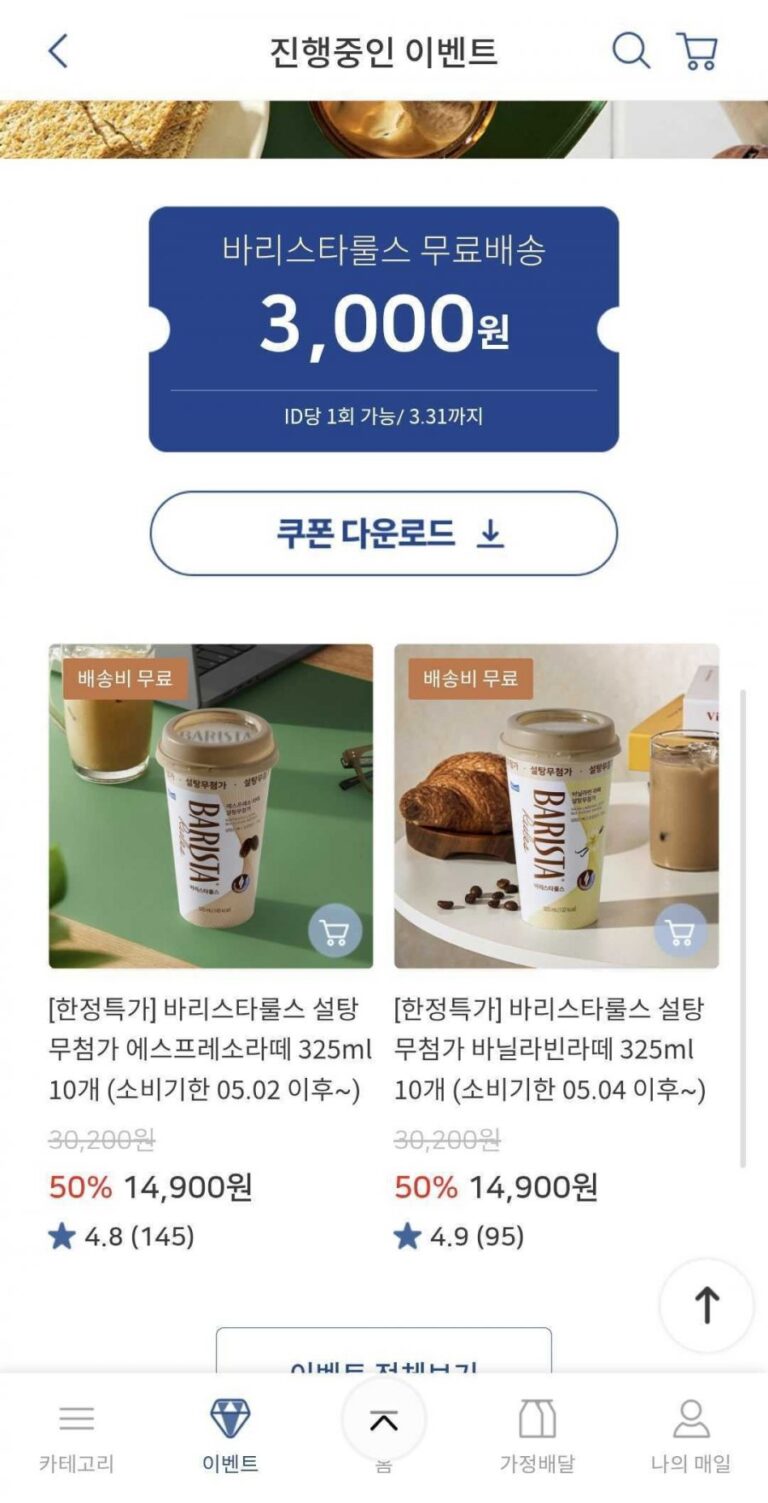Tap the 쿠폰 다운로드 button
Screen dimensions: 768x1503
tap(383, 533)
